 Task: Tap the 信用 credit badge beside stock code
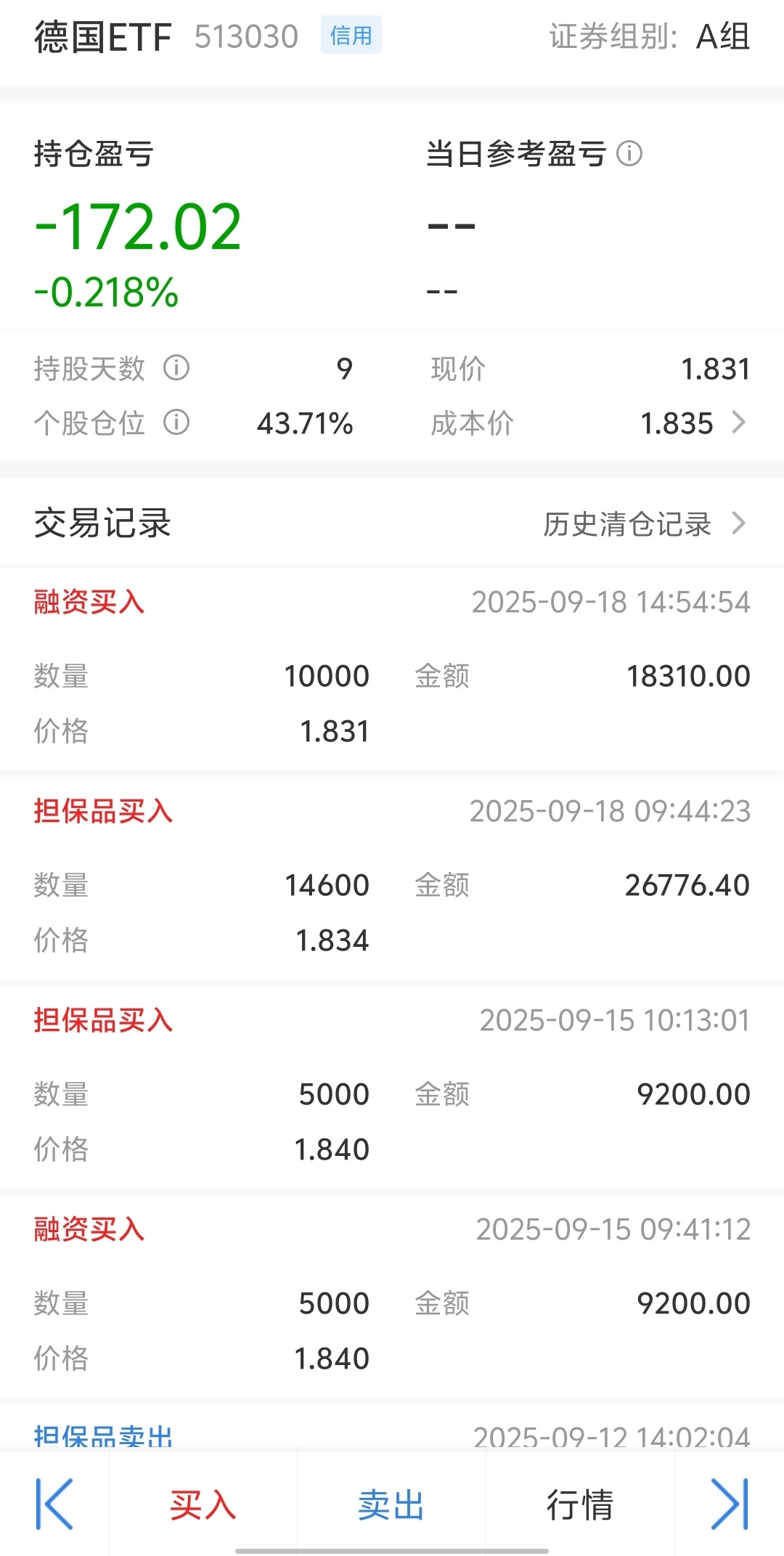351,36
